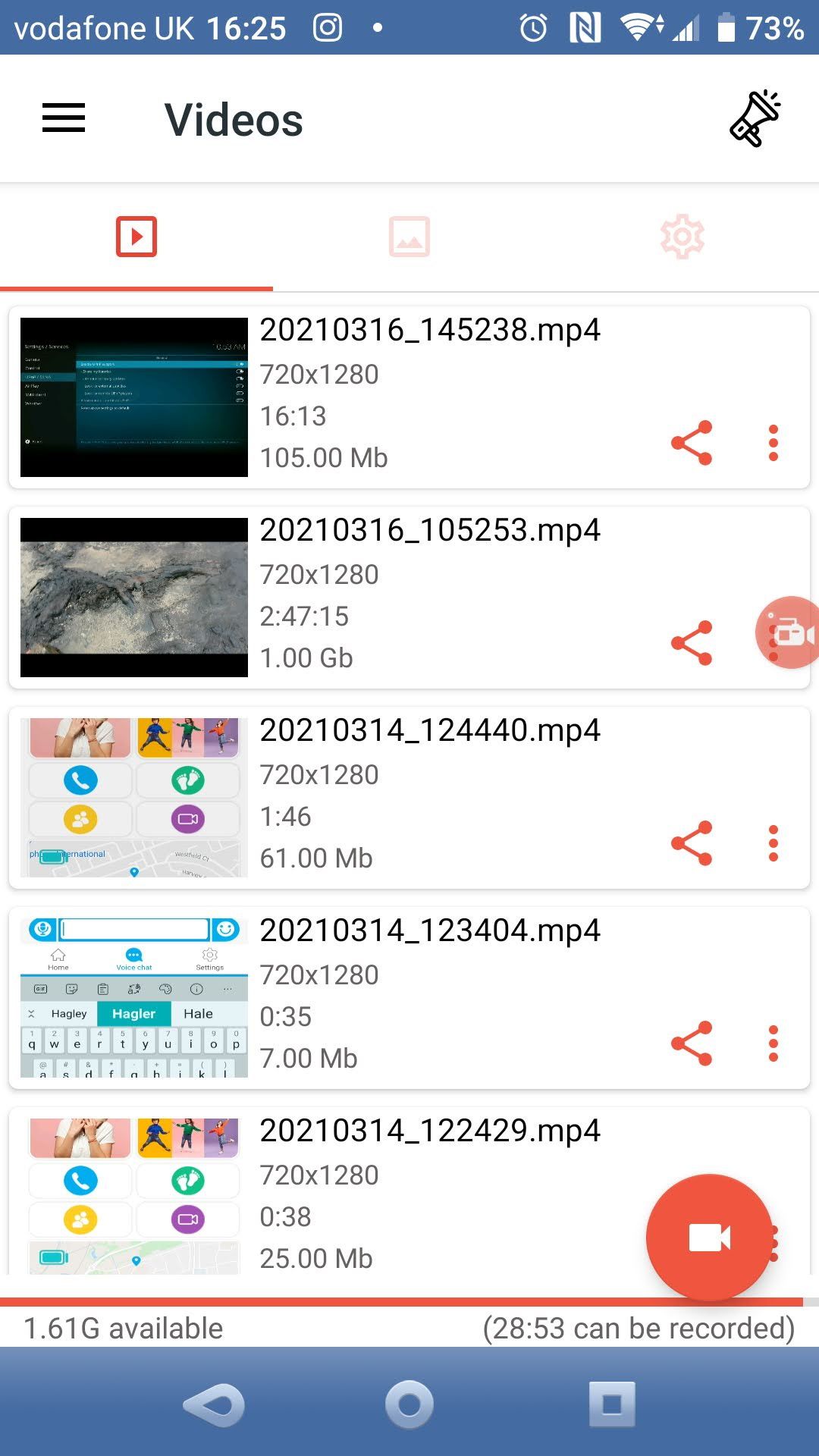This screenshot has width=819, height=1456.
Task: Start a new recording with red camera button
Action: pos(709,1238)
